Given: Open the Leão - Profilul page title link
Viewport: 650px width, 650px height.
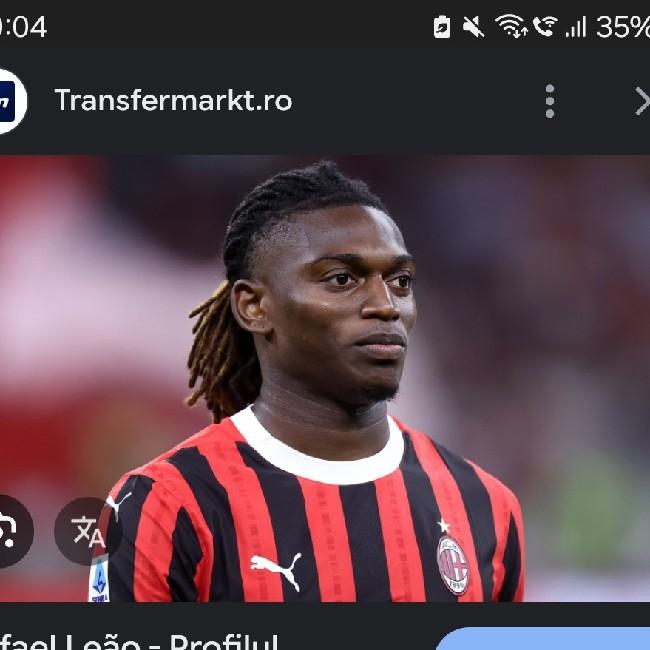Looking at the screenshot, I should click(140, 640).
